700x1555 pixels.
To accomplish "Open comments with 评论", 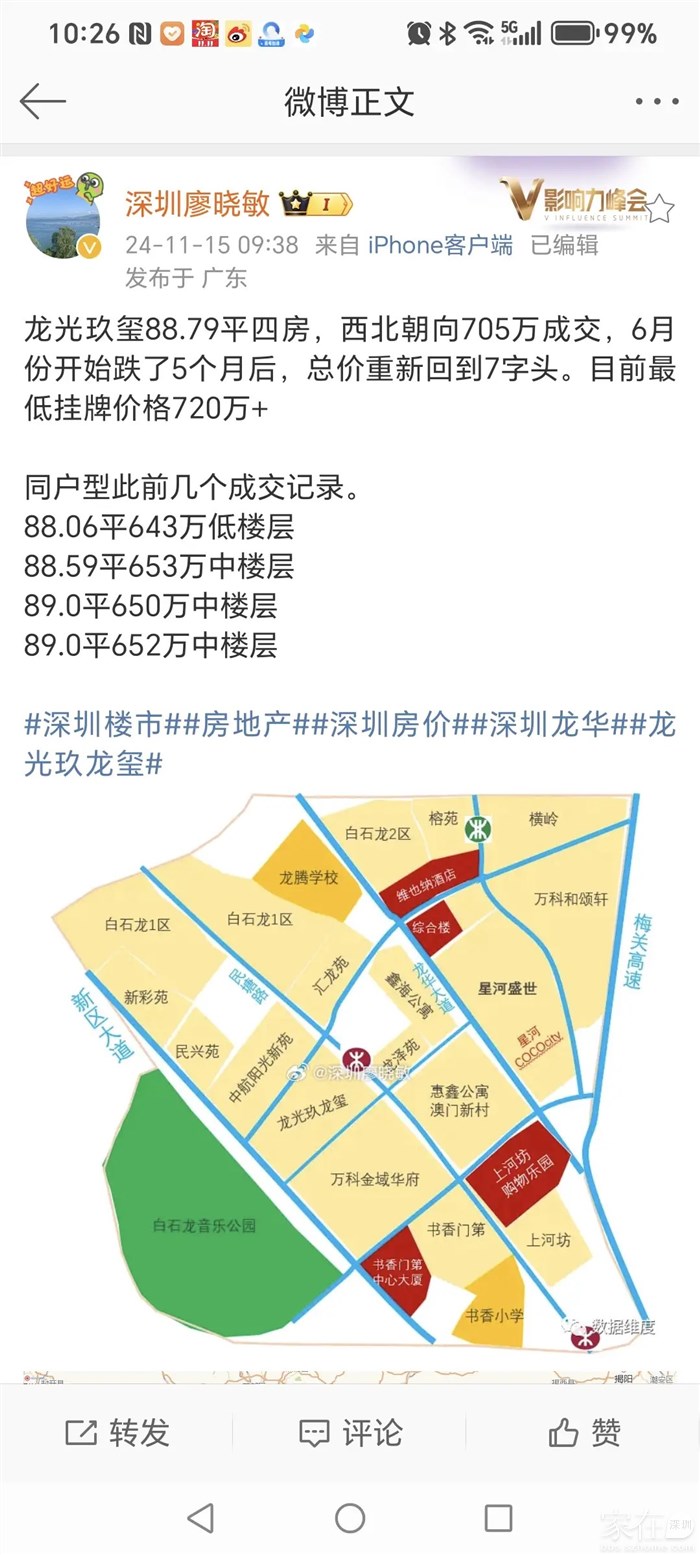I will (350, 1432).
